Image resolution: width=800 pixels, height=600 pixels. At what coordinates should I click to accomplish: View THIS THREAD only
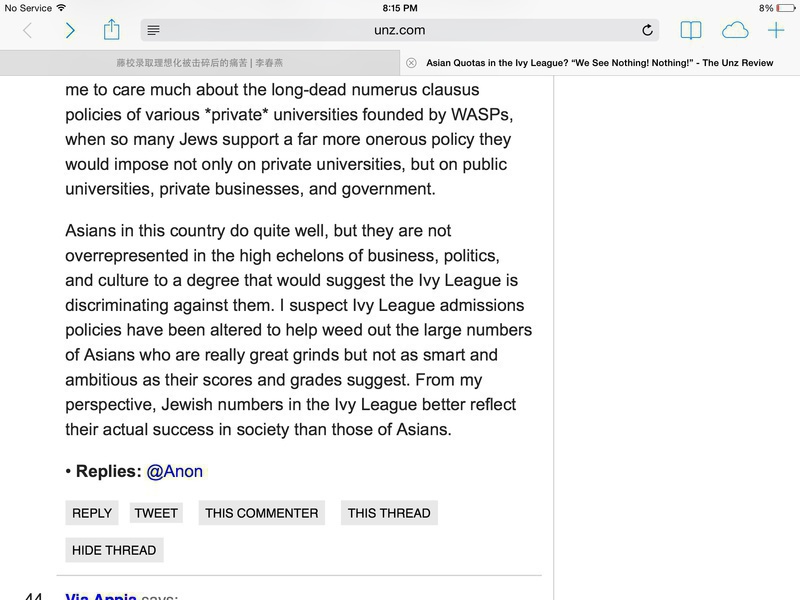click(x=389, y=513)
